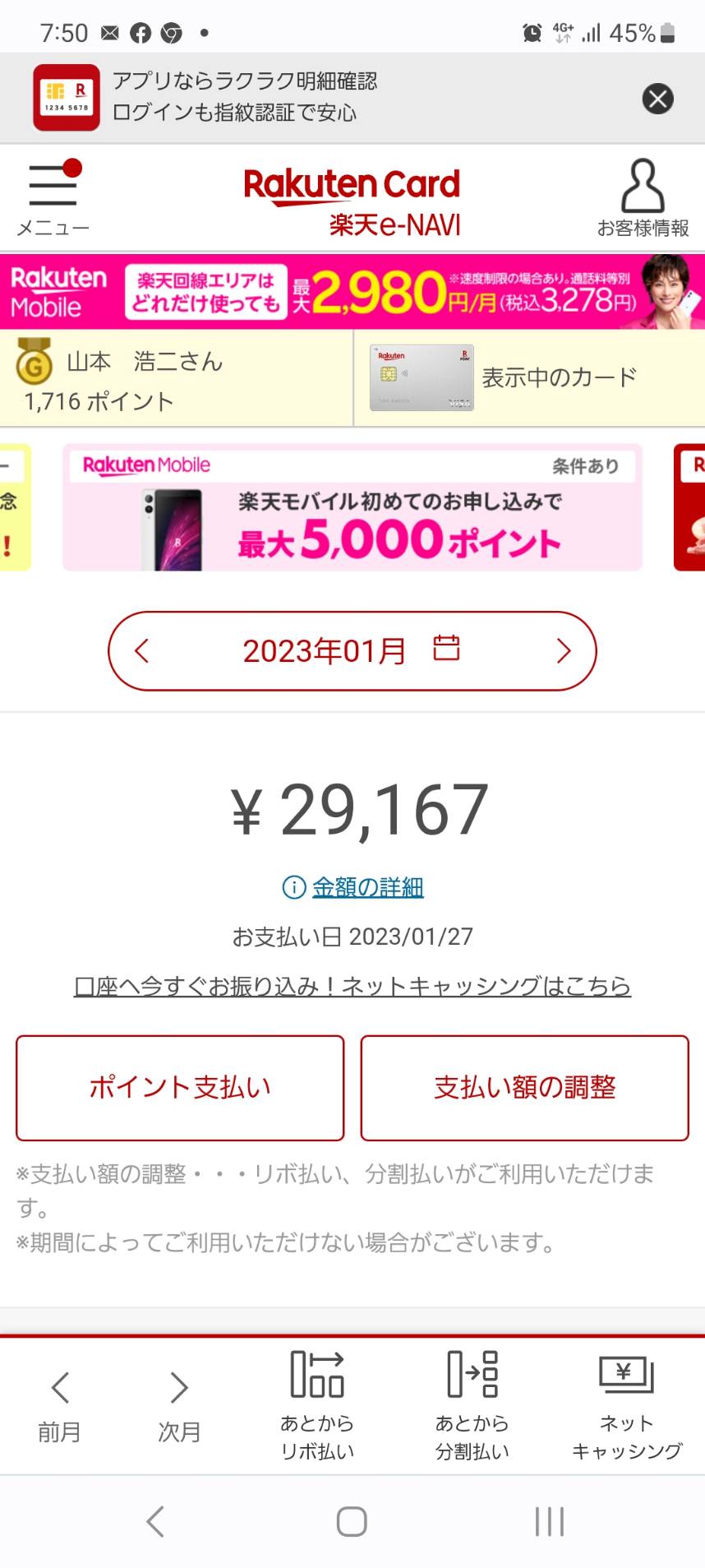
Task: Open the calendar picker for 2023年01月
Action: [x=446, y=648]
